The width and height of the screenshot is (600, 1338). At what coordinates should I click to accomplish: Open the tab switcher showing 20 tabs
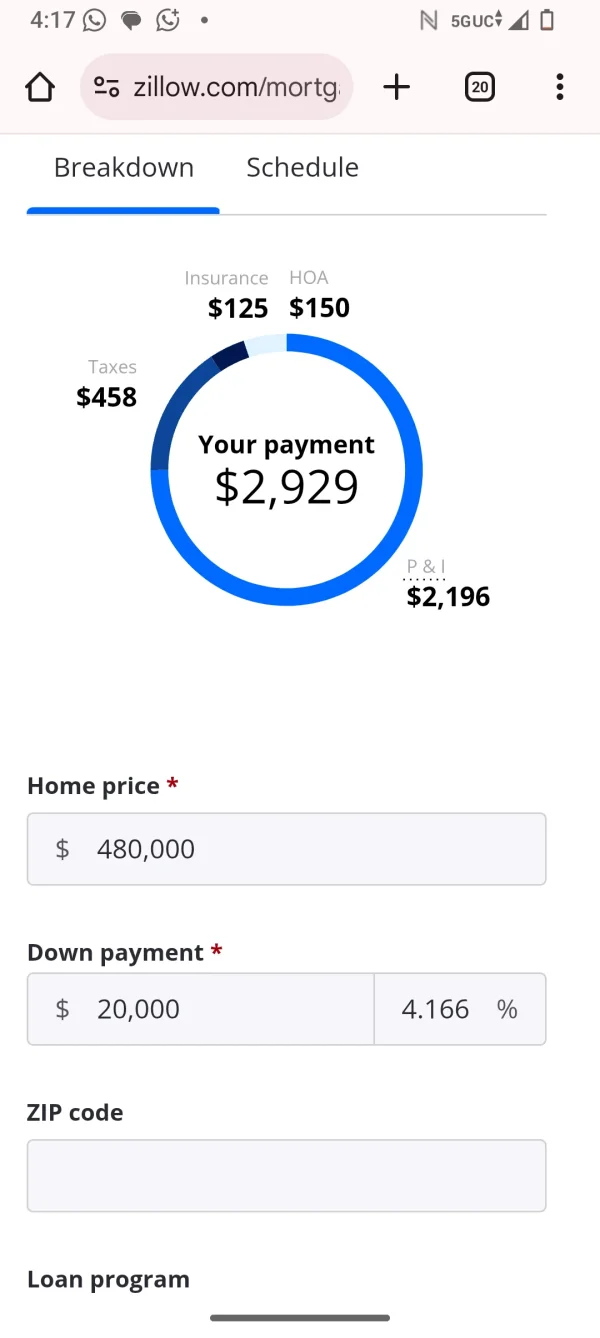(x=480, y=87)
